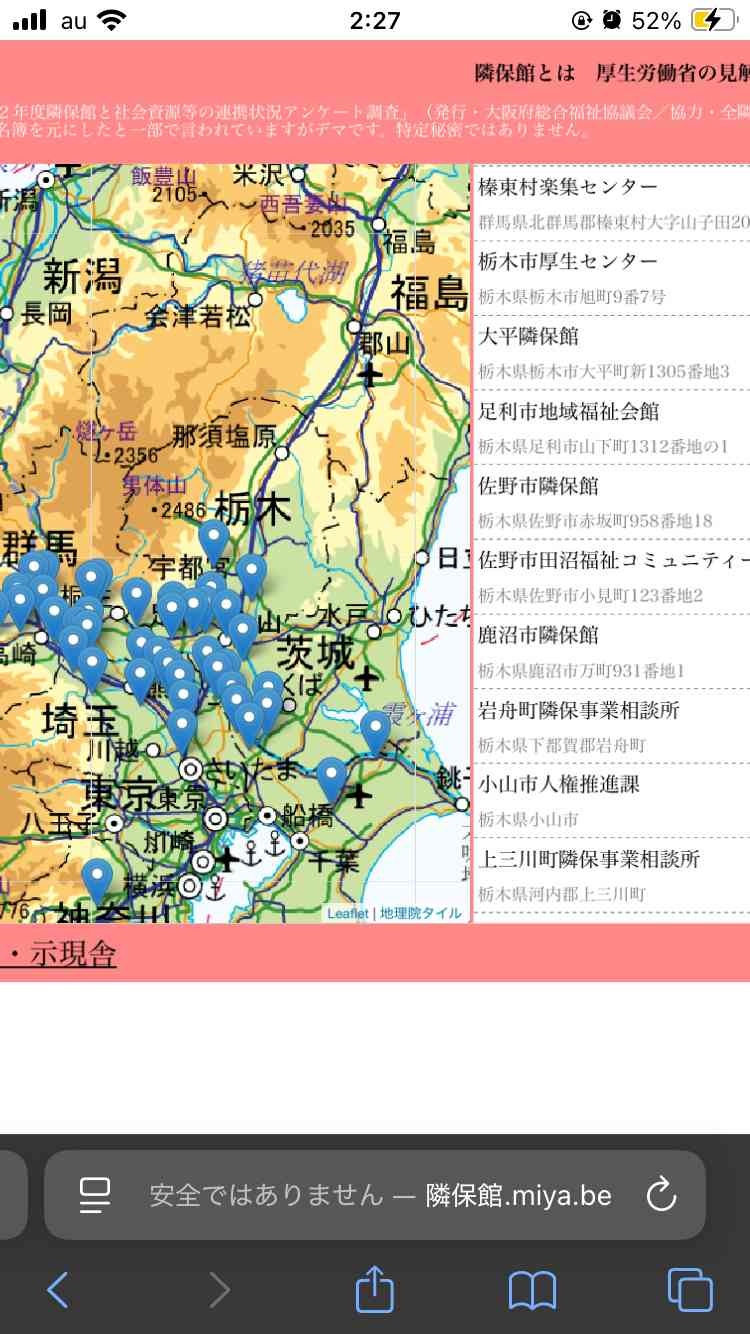Open the 隣保館とは header link
Image resolution: width=750 pixels, height=1334 pixels.
(525, 73)
